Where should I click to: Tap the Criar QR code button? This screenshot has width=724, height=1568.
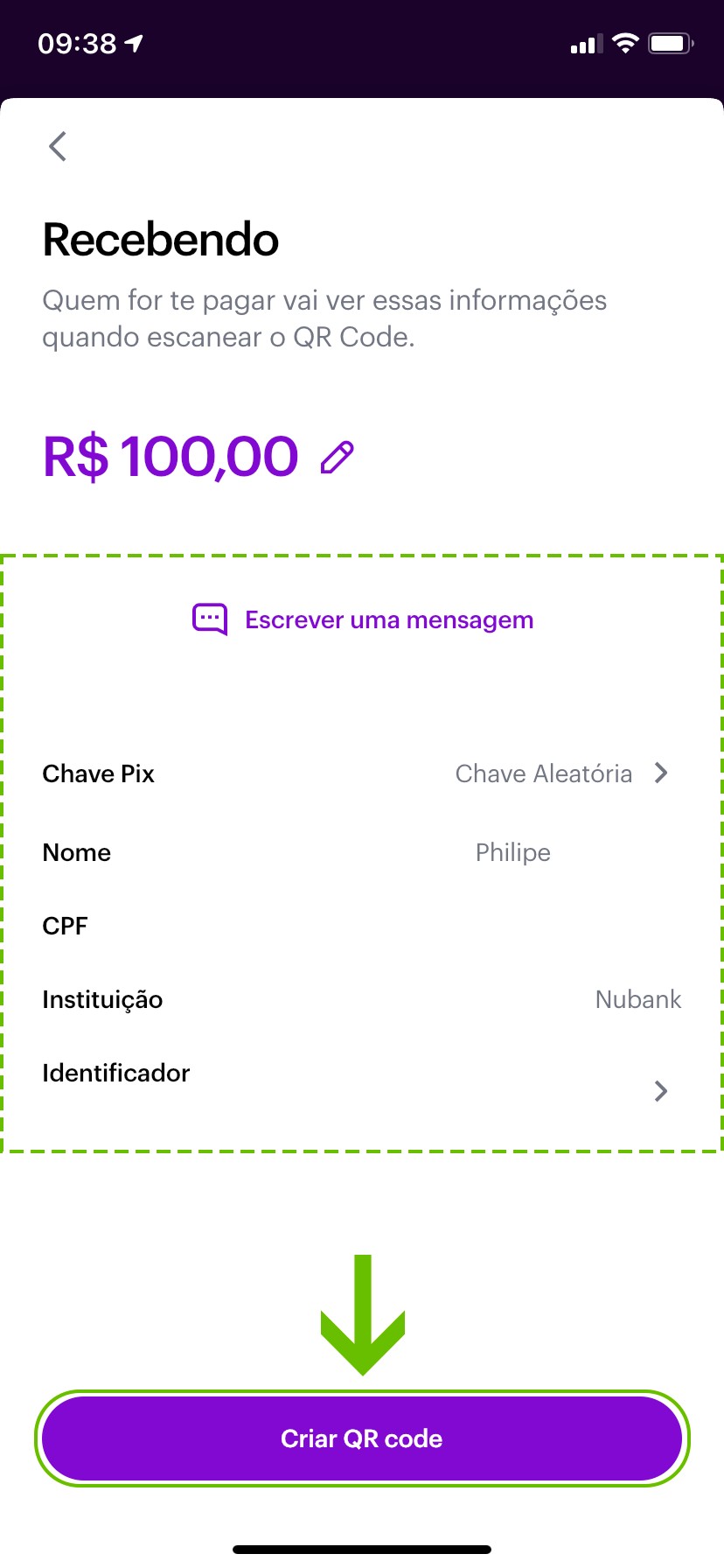362,1438
